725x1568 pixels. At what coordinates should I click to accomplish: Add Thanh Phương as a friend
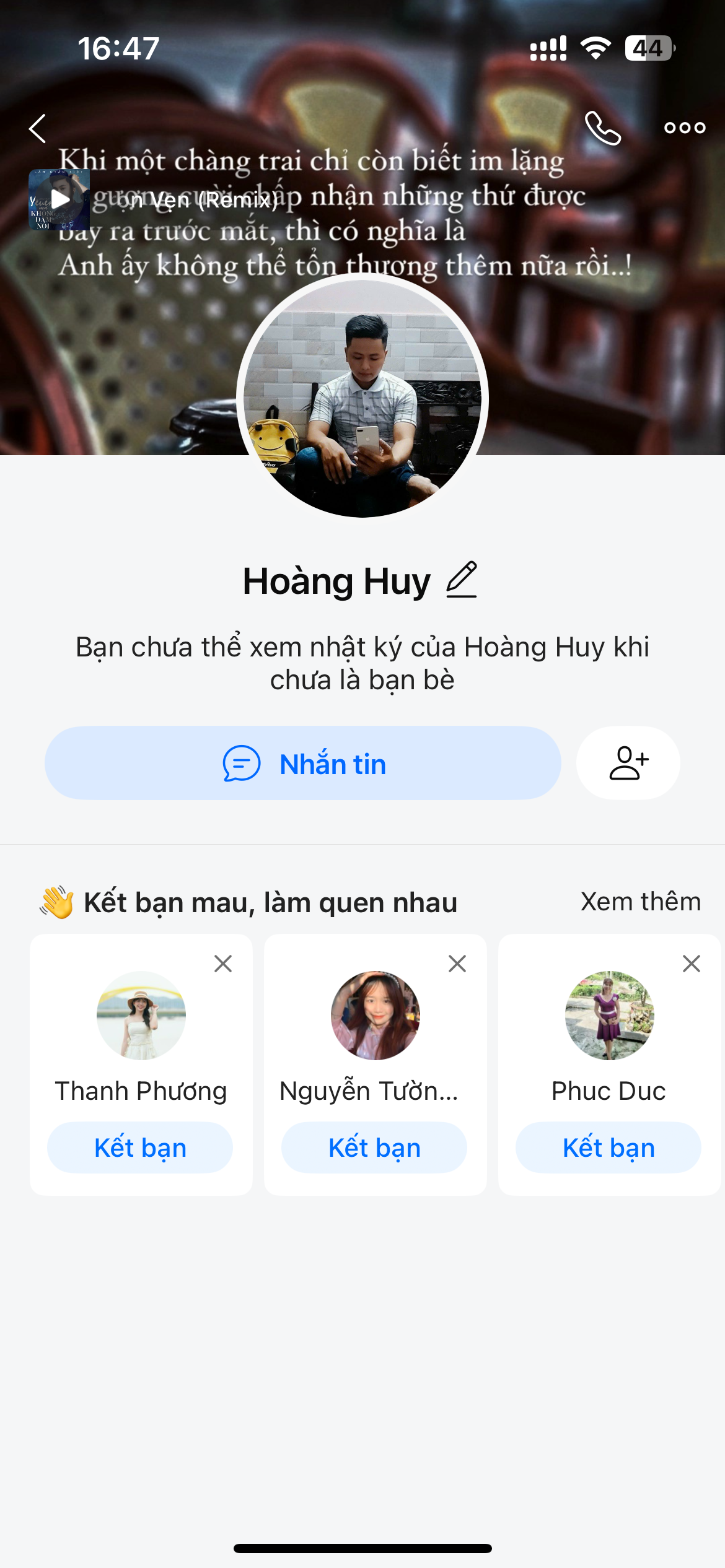[x=140, y=1148]
